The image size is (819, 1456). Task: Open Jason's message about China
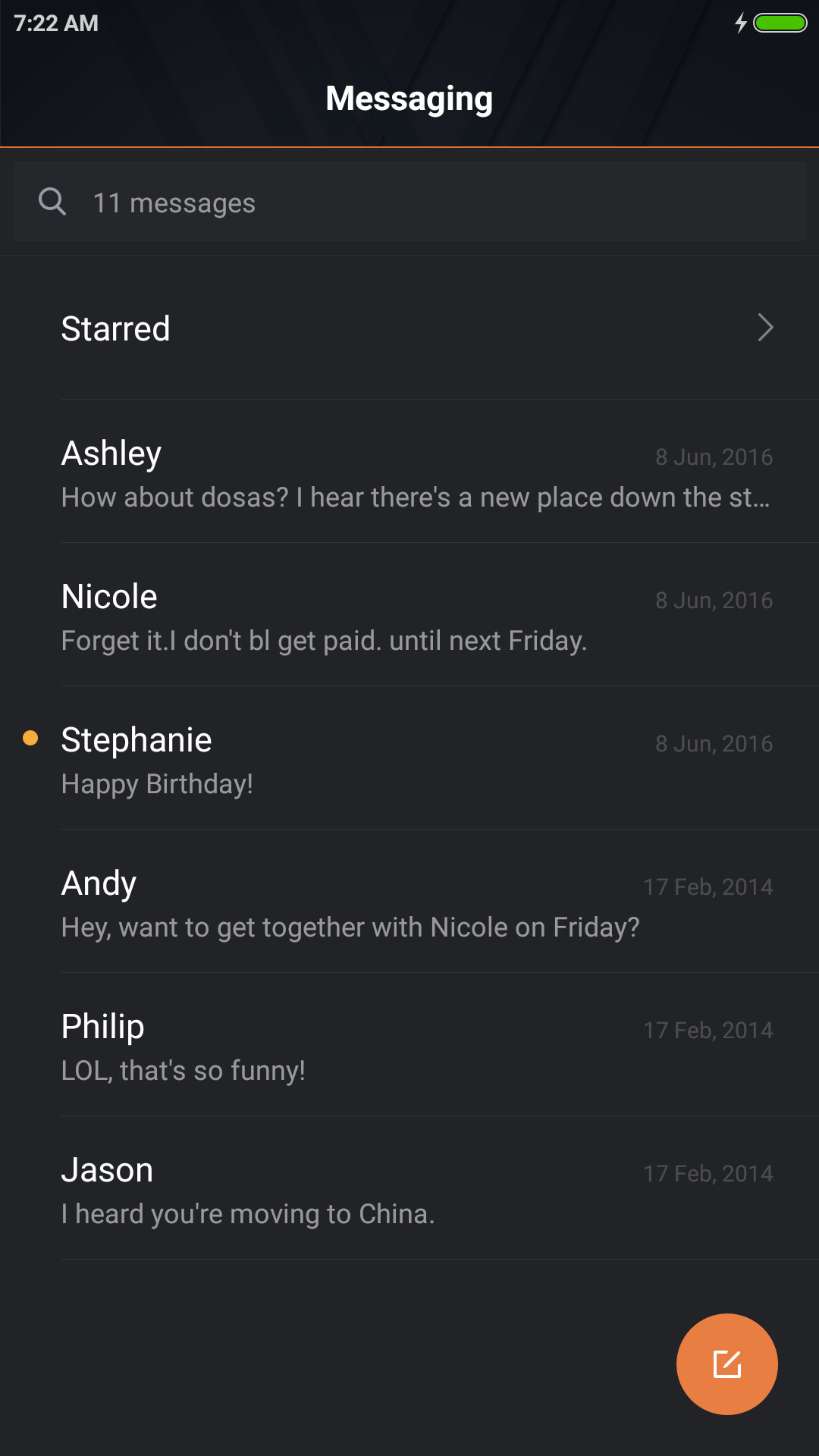pyautogui.click(x=409, y=1188)
